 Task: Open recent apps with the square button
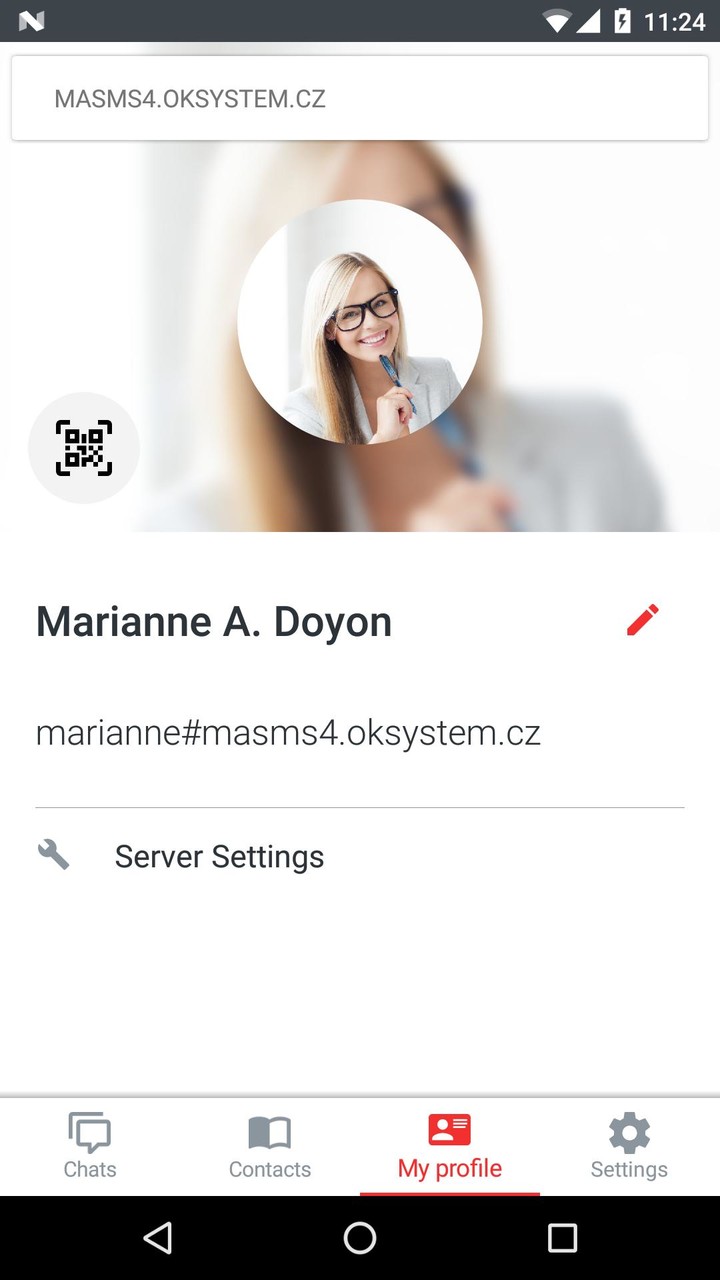tap(564, 1238)
